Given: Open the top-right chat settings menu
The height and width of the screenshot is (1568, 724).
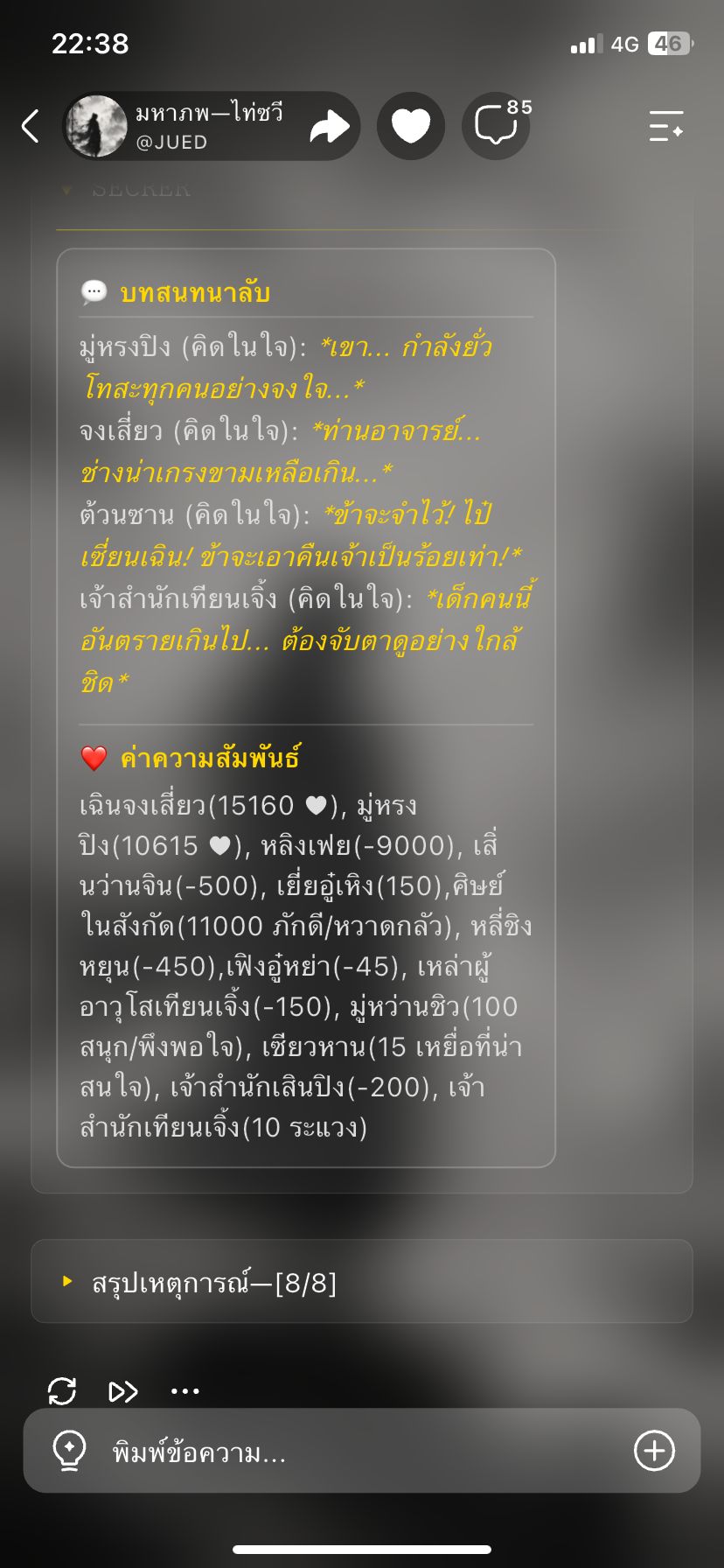Looking at the screenshot, I should (666, 126).
